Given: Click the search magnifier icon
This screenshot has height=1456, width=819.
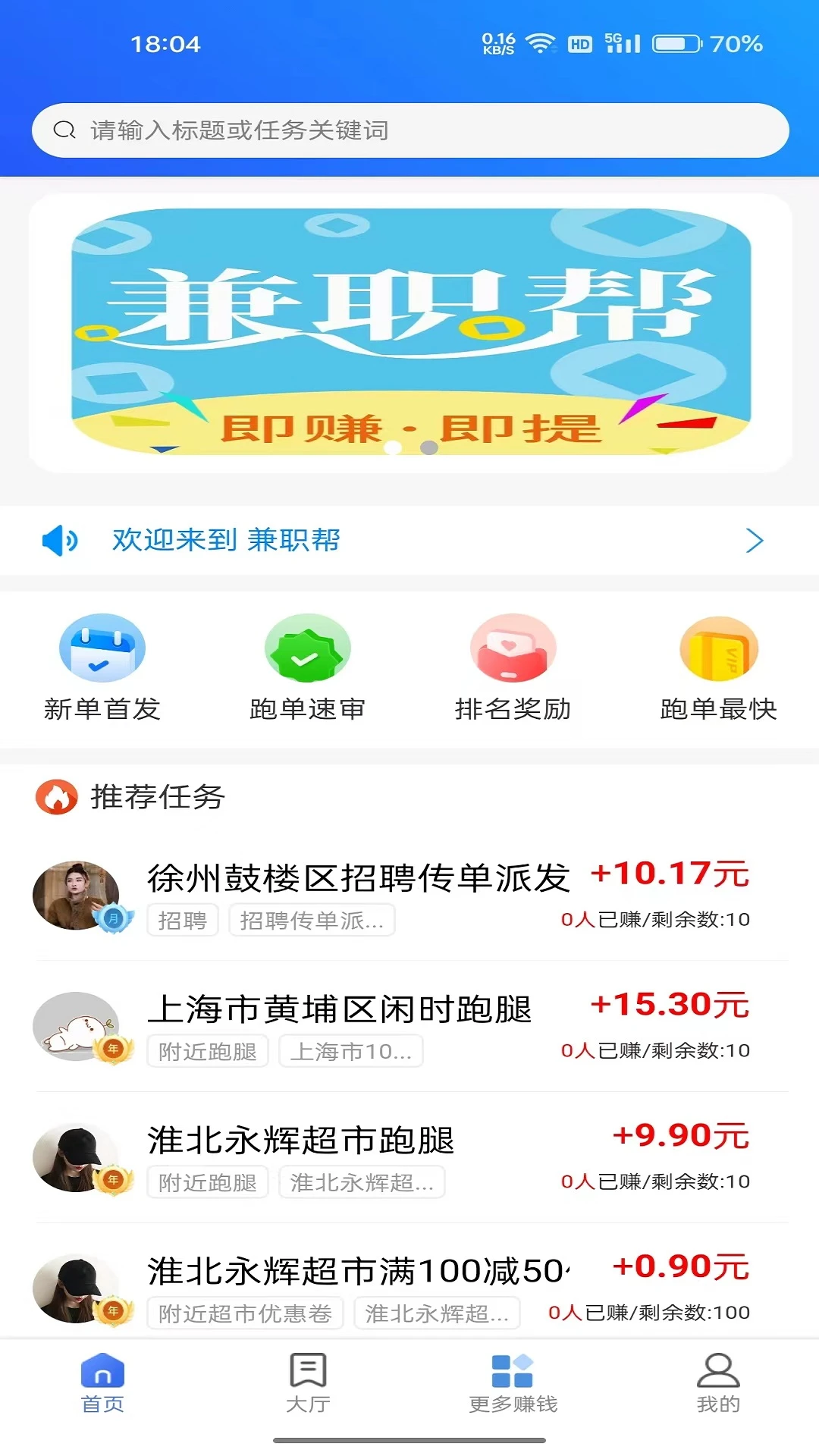Looking at the screenshot, I should point(64,130).
